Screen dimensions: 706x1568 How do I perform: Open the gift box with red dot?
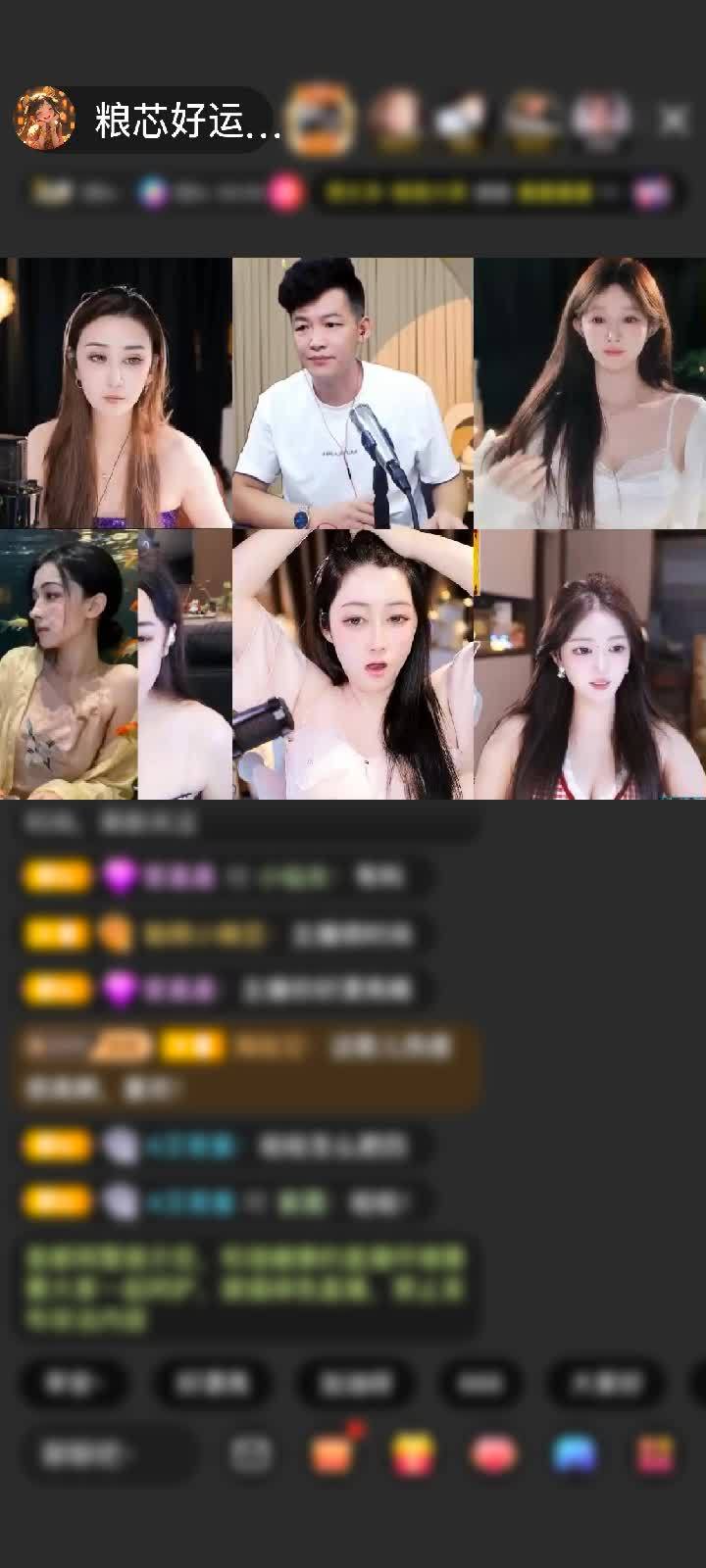(x=333, y=1454)
